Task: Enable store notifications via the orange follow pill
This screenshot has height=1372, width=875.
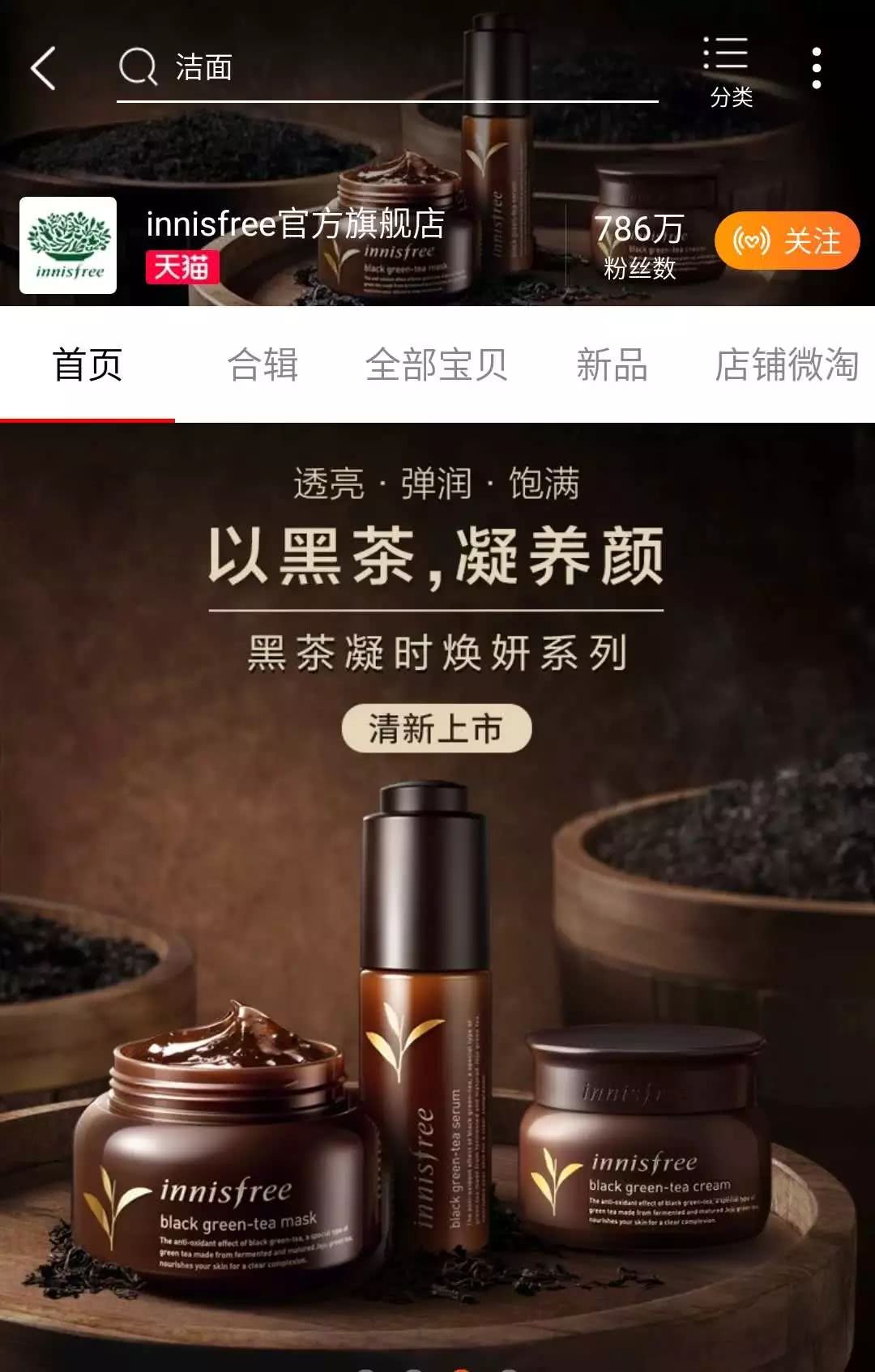Action: [786, 241]
